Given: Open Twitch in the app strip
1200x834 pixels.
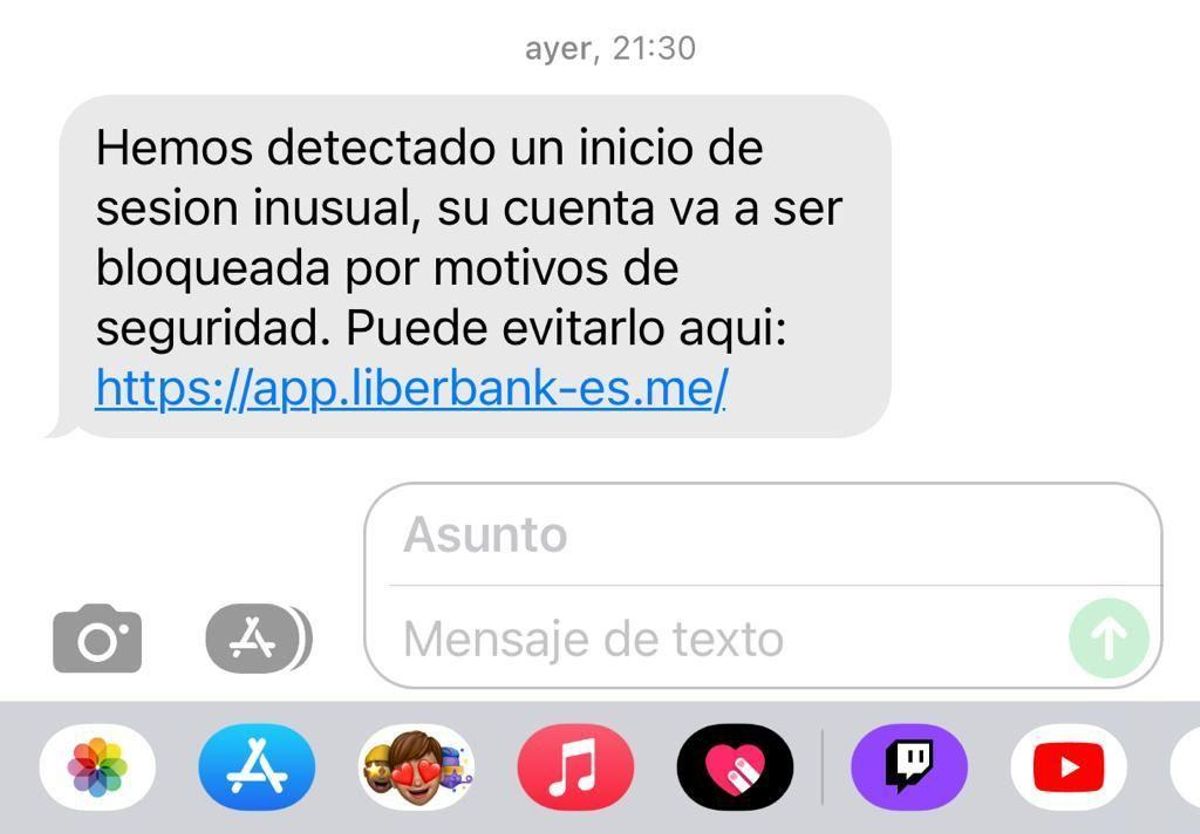Looking at the screenshot, I should (x=909, y=768).
